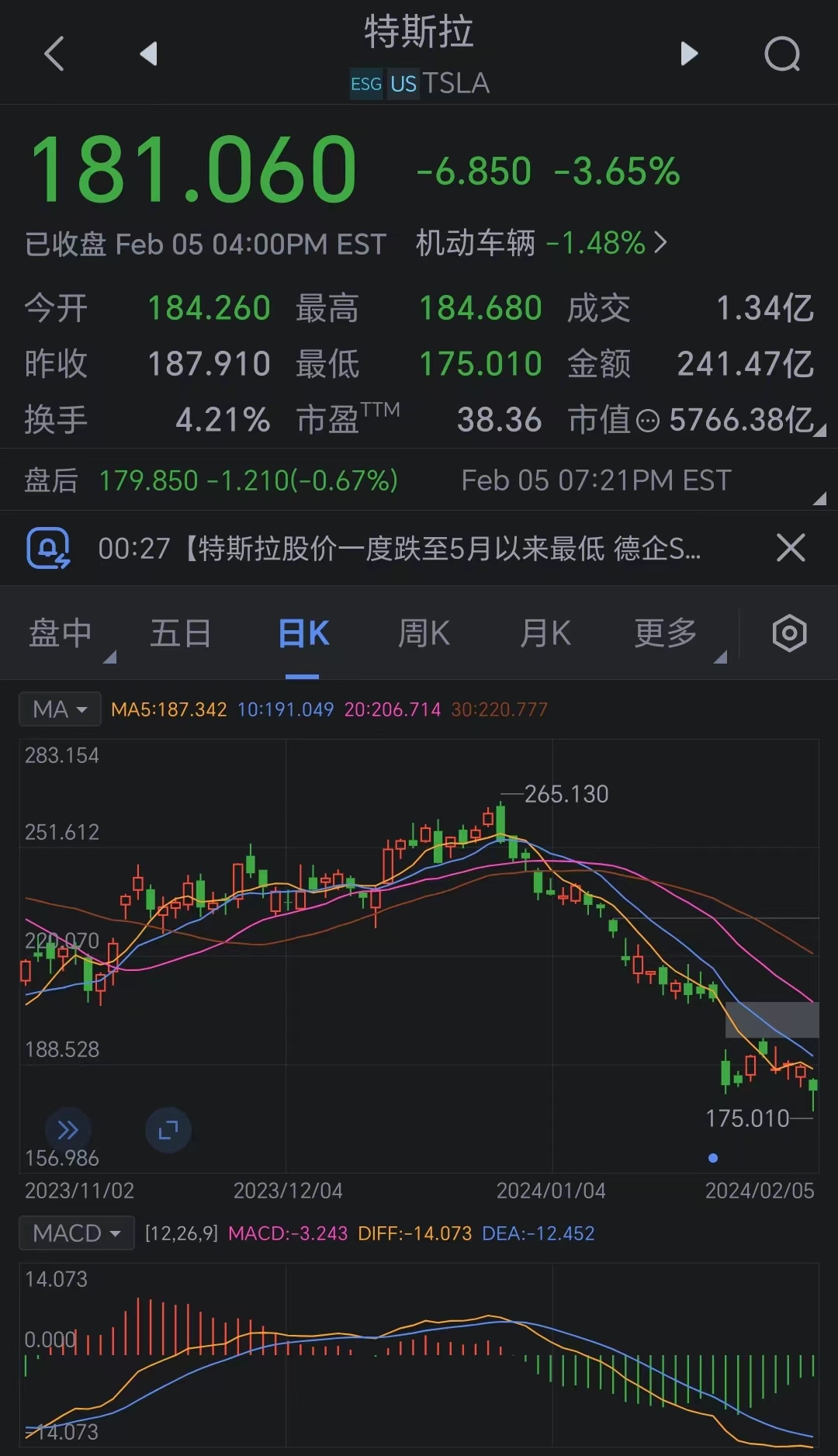Image resolution: width=838 pixels, height=1456 pixels.
Task: Tap the double-arrow chart button
Action: click(x=68, y=1130)
